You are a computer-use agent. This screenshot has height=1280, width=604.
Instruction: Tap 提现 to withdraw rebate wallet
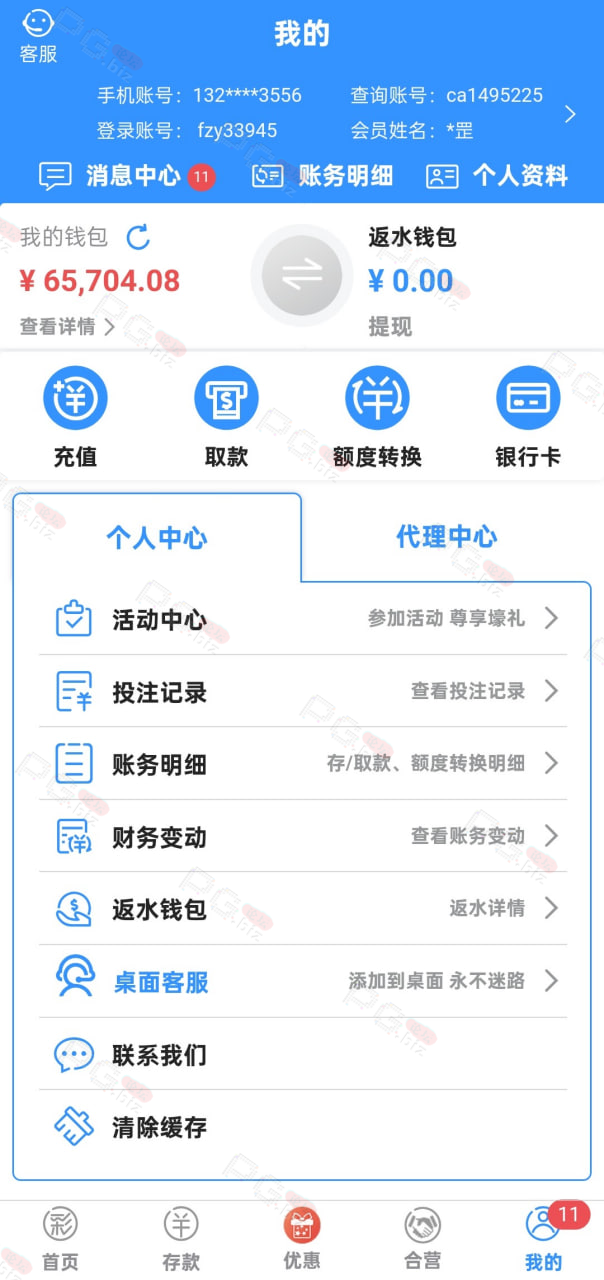pos(390,327)
